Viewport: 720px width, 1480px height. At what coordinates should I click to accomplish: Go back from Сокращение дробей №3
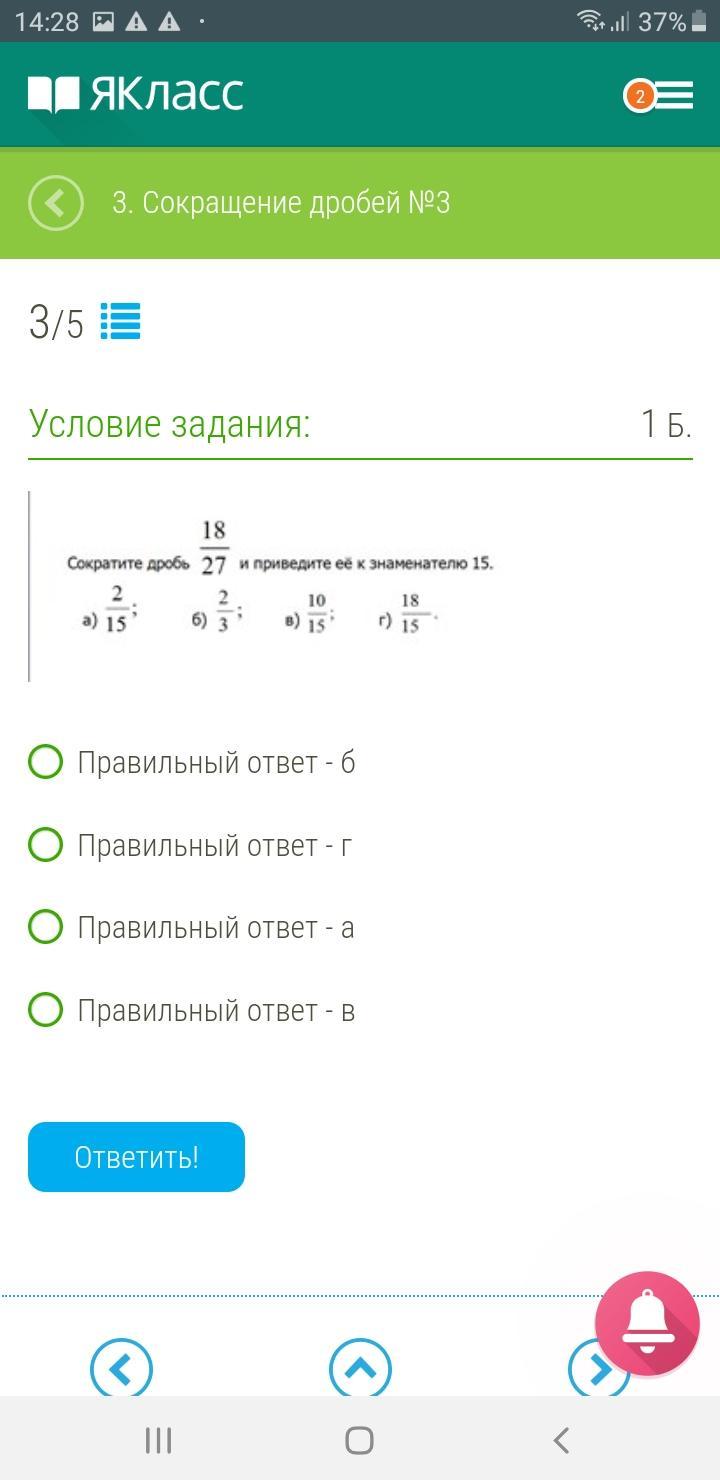56,203
